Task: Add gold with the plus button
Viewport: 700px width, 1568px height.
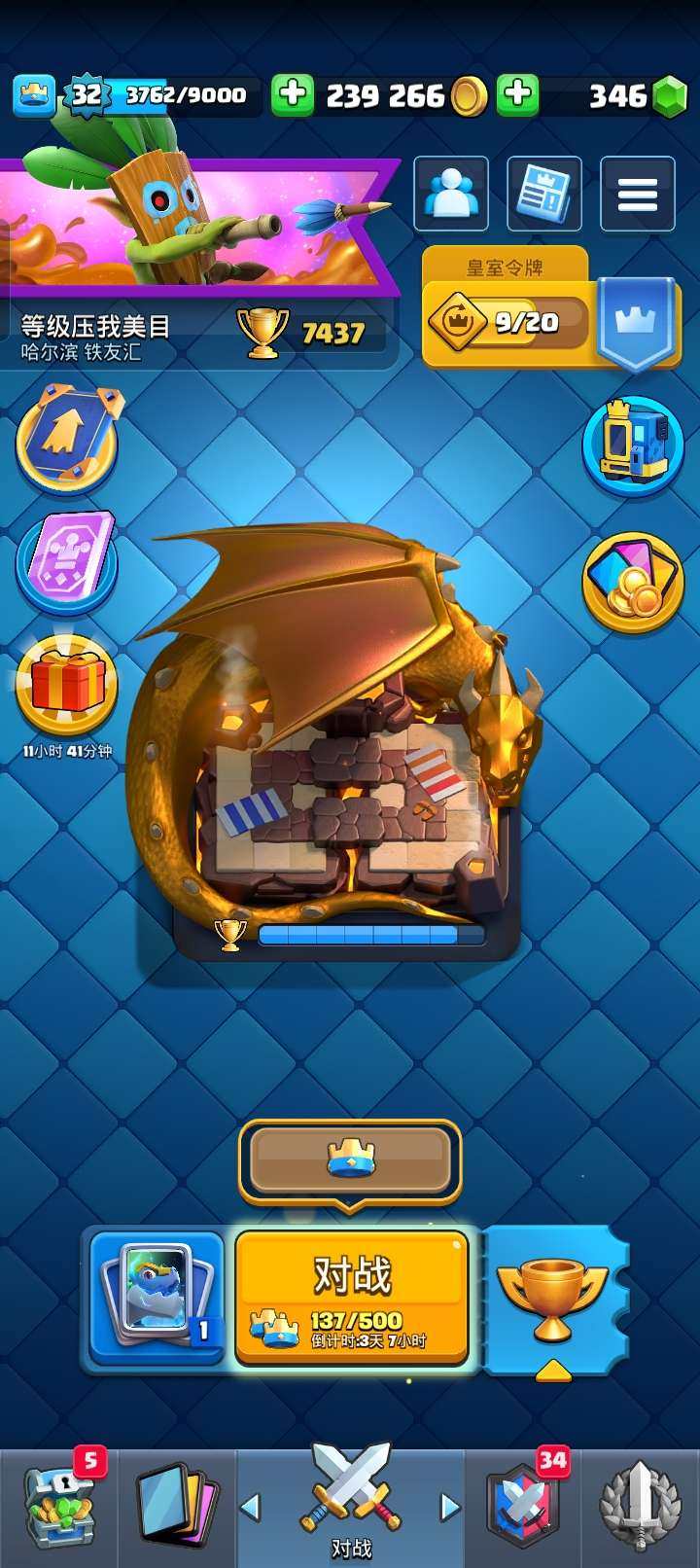Action: (292, 95)
